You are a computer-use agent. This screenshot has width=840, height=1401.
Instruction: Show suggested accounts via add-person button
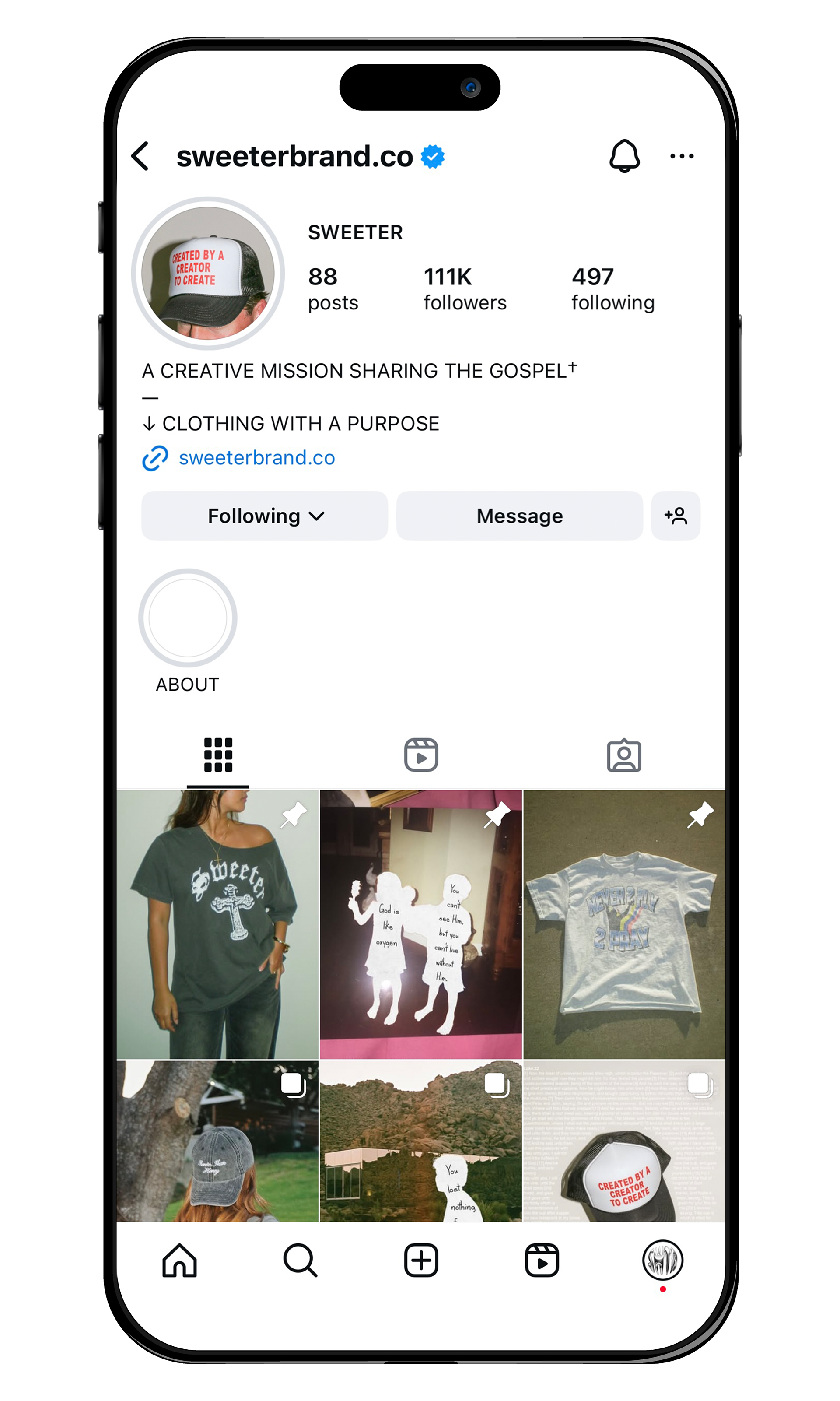point(675,516)
